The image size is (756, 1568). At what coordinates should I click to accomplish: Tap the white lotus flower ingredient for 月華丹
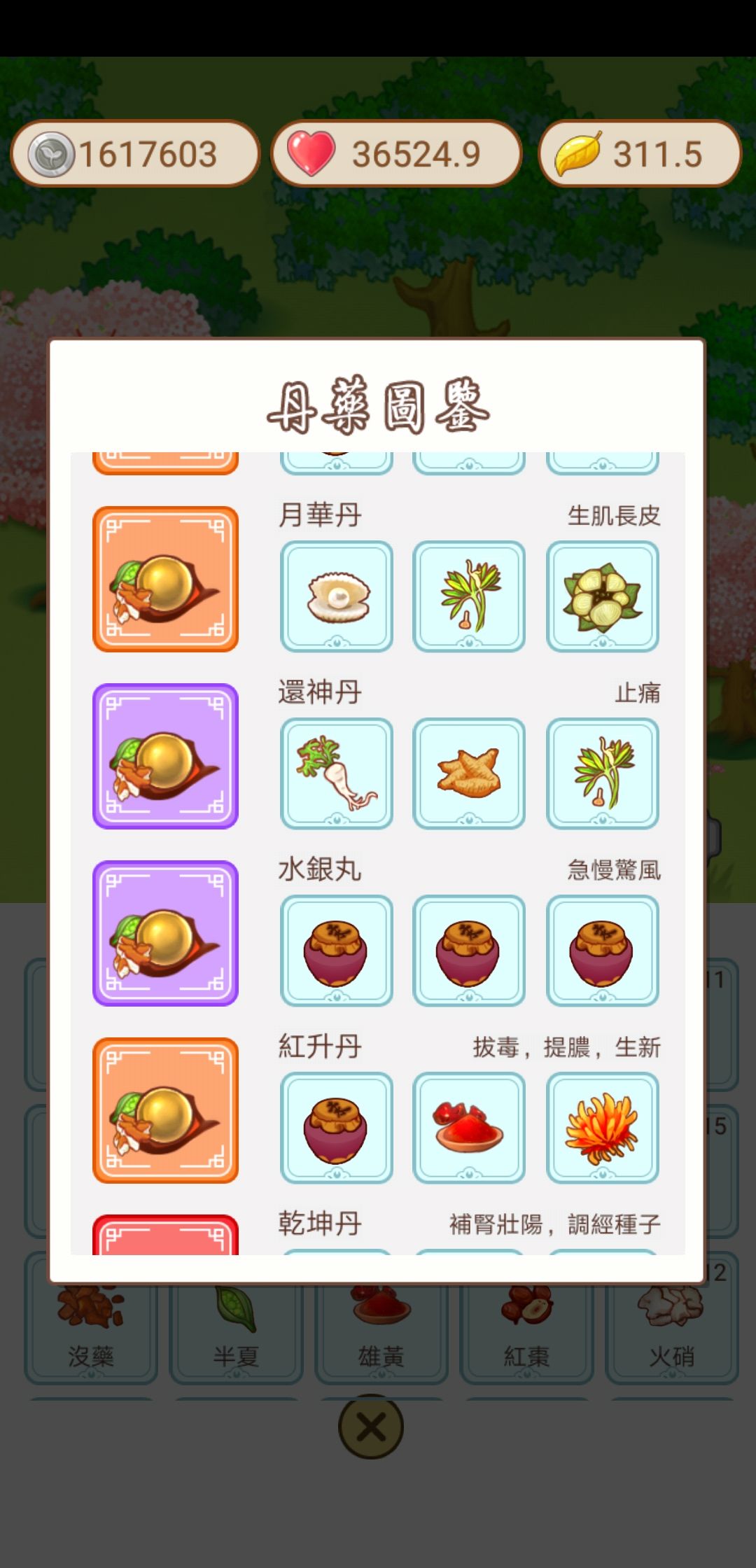(x=604, y=596)
